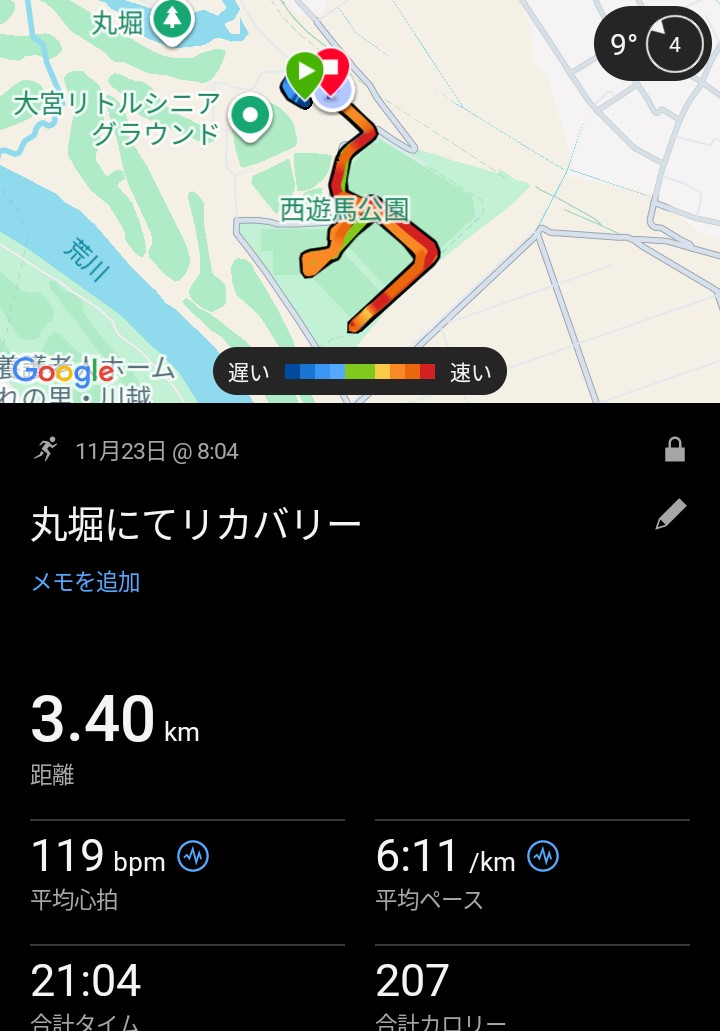Edit the activity name with the pencil icon
720x1031 pixels.
coord(670,515)
